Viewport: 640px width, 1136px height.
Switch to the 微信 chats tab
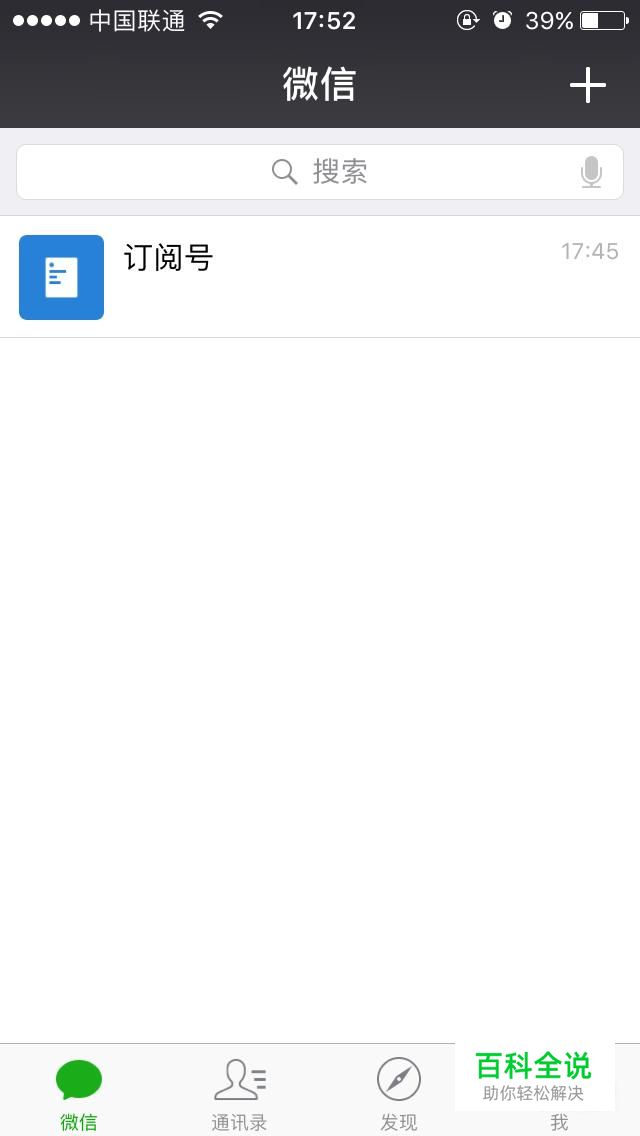tap(79, 1093)
